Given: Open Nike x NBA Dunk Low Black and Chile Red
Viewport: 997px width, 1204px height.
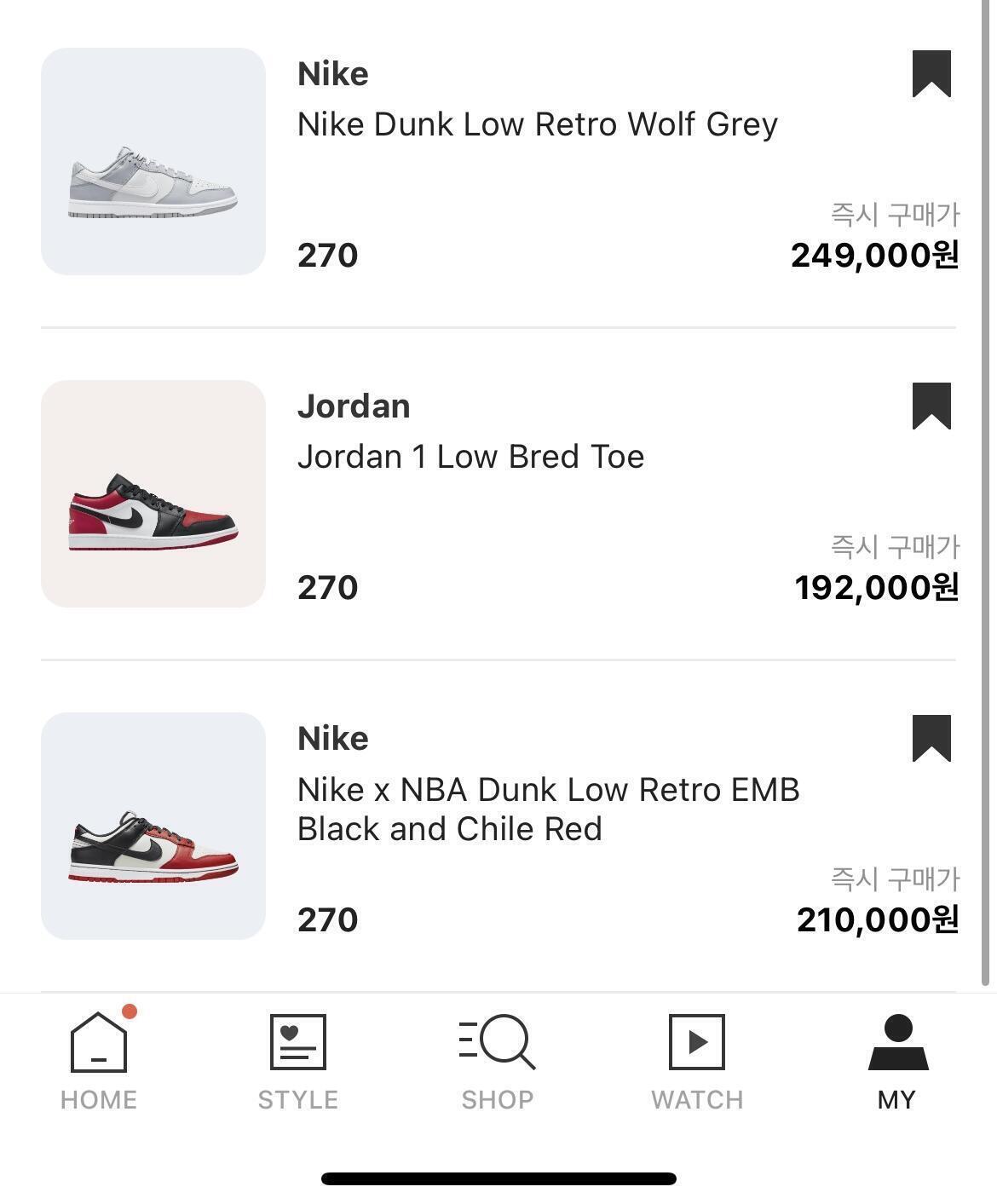Looking at the screenshot, I should tap(547, 809).
